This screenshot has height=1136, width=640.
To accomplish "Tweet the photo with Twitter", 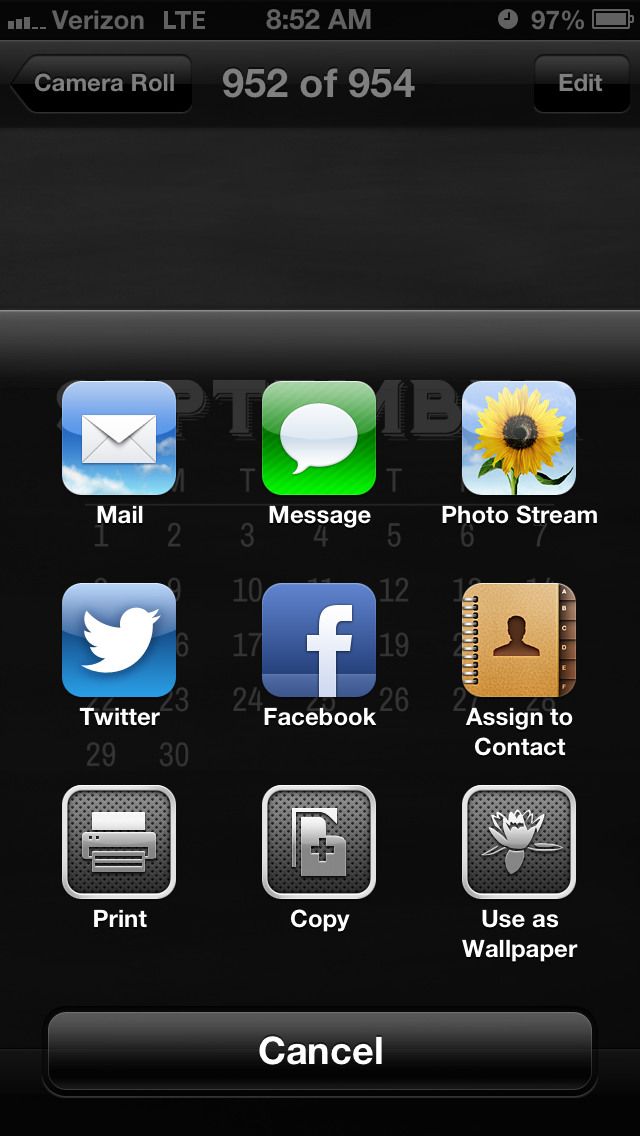I will click(119, 640).
